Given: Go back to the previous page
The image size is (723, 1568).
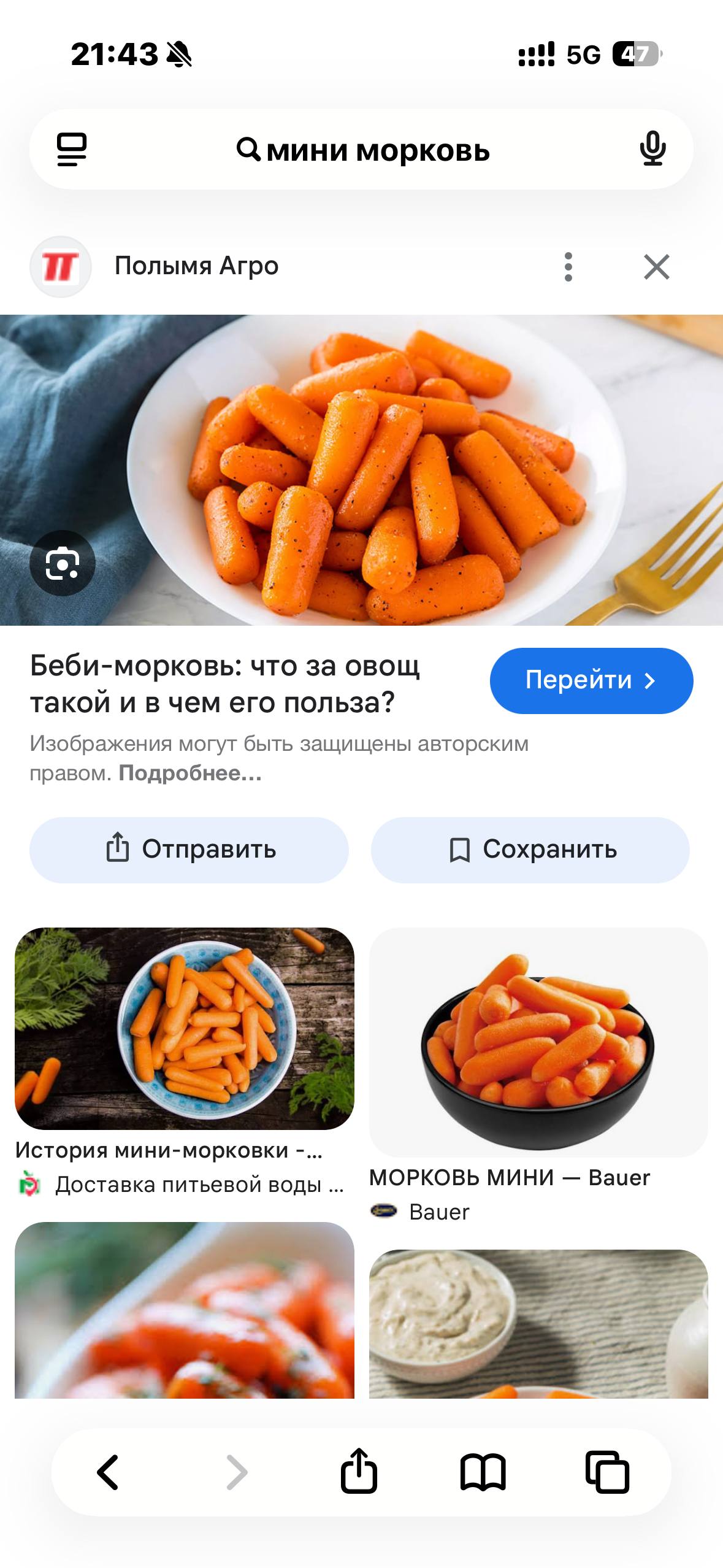Looking at the screenshot, I should point(108,1472).
